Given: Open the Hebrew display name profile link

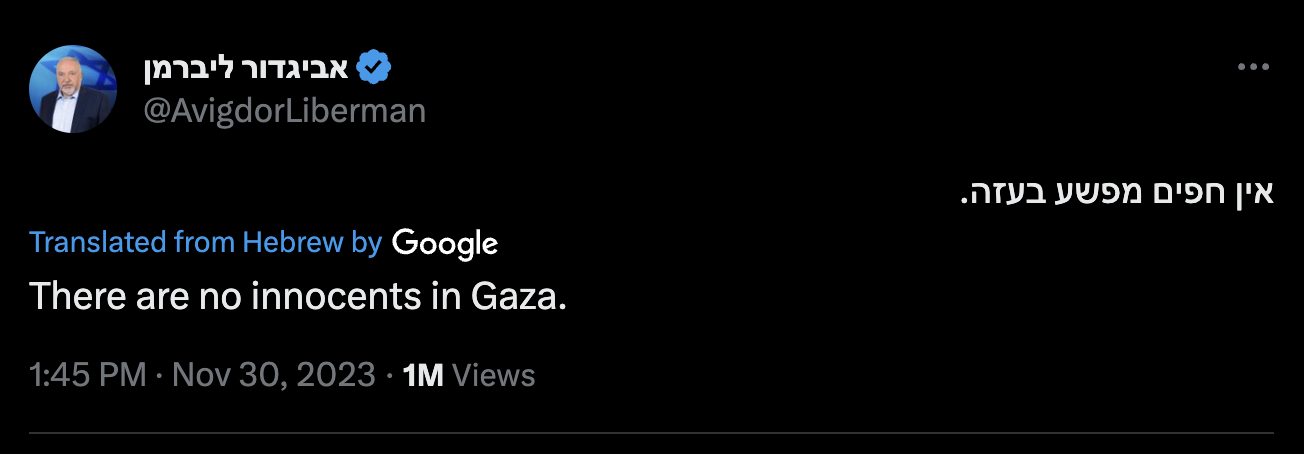Looking at the screenshot, I should click(246, 69).
